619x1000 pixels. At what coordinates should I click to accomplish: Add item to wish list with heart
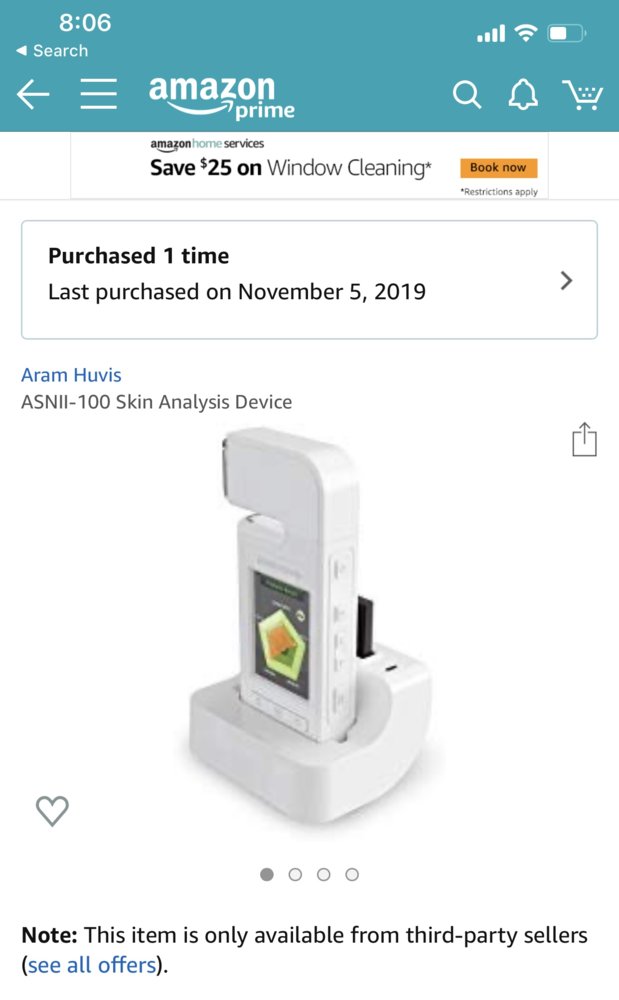pos(52,811)
